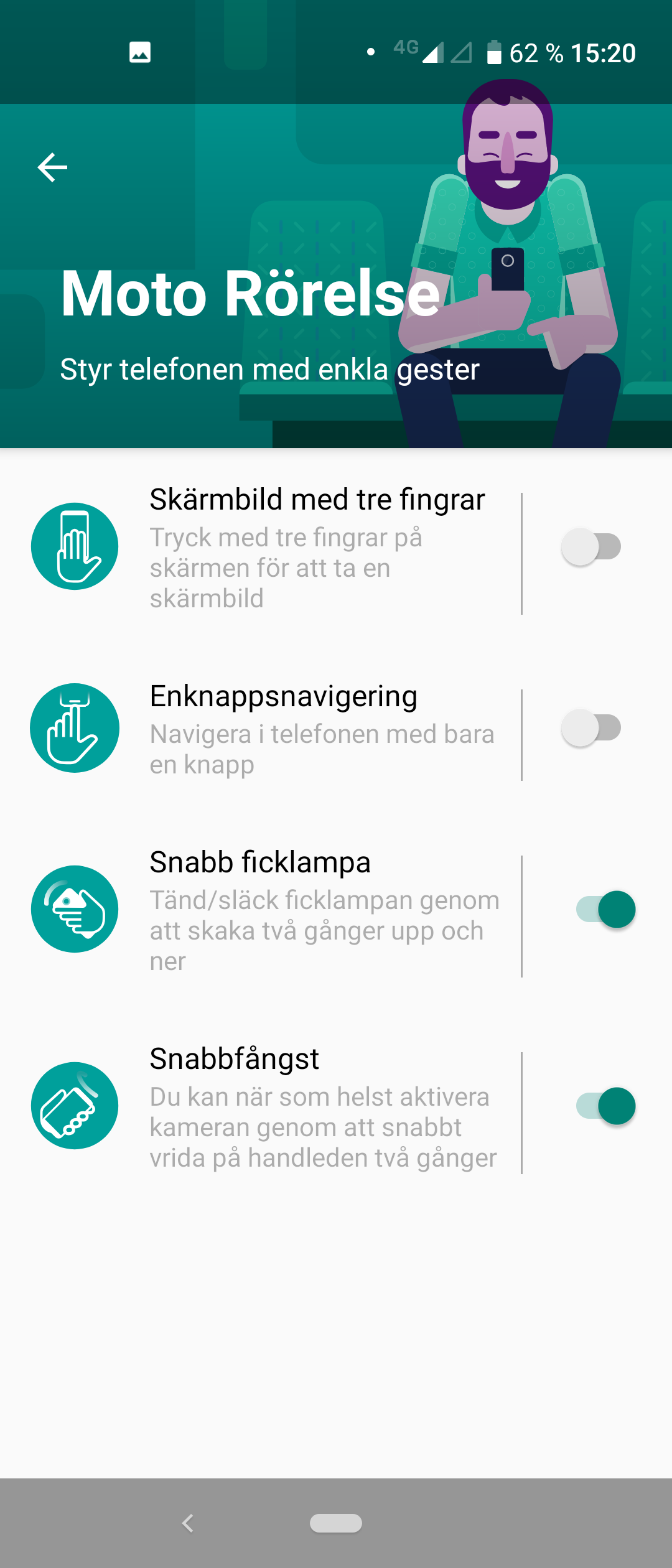Viewport: 672px width, 1568px height.
Task: Turn on the Enknappsnavigering switch
Action: click(x=591, y=728)
